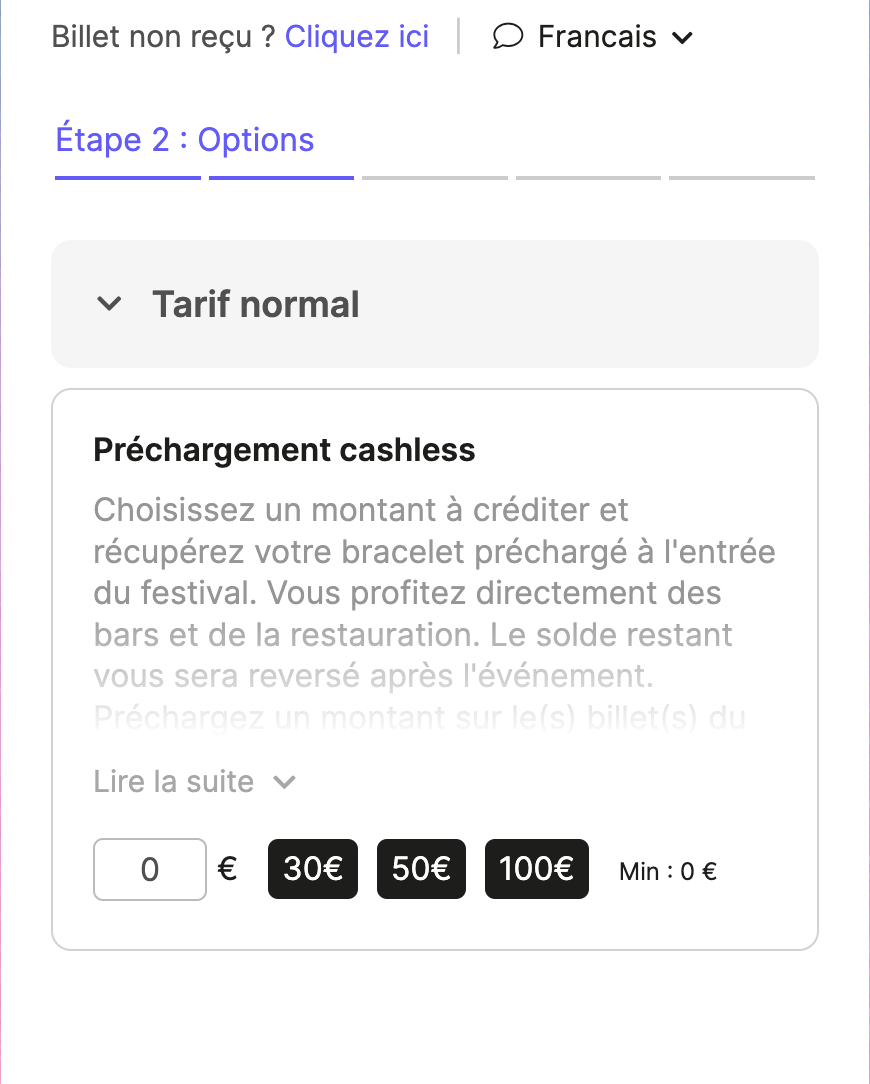Image resolution: width=870 pixels, height=1084 pixels.
Task: Pick the 100€ preload amount
Action: point(537,869)
